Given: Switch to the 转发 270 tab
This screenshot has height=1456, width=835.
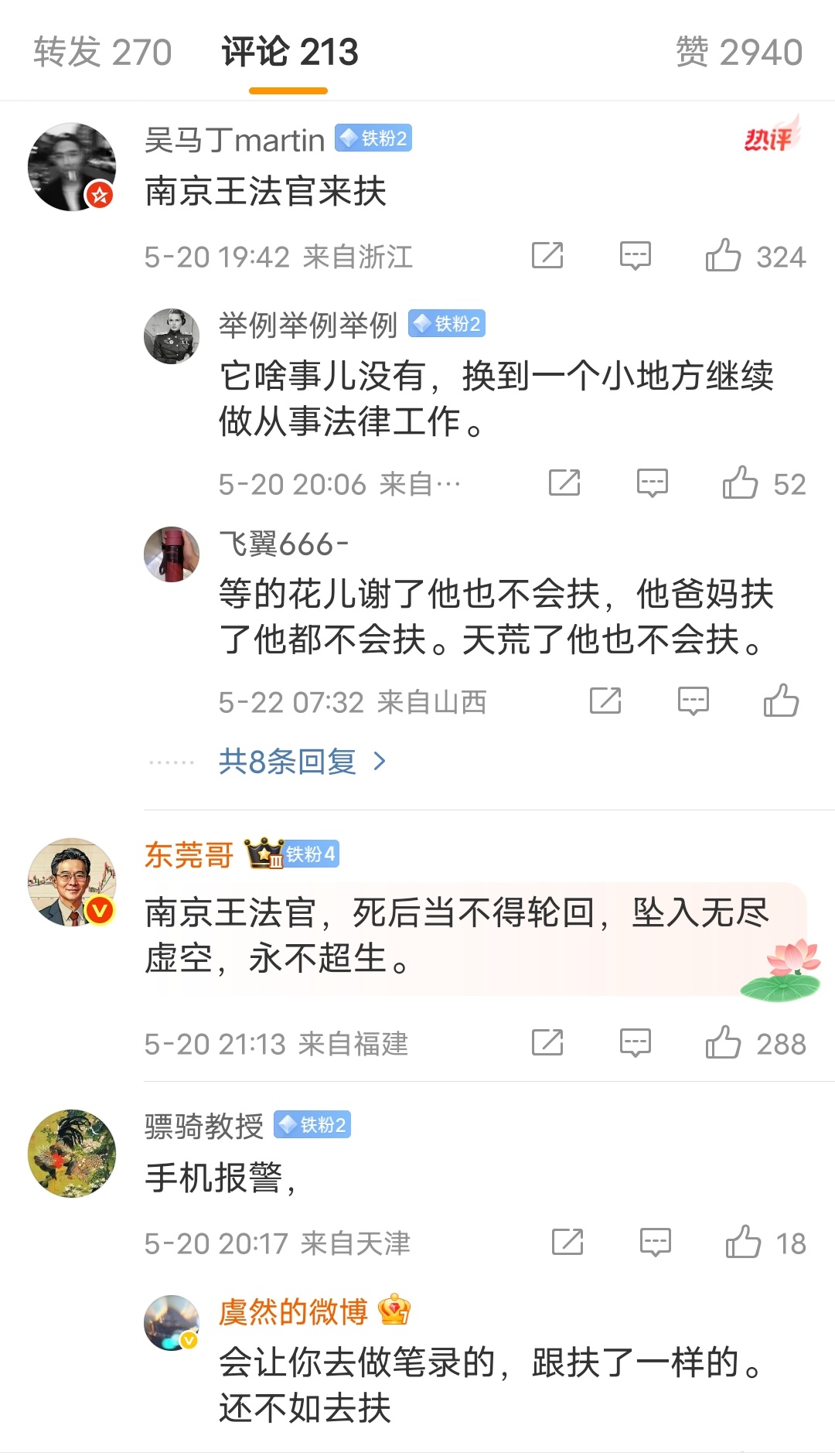Looking at the screenshot, I should [102, 53].
